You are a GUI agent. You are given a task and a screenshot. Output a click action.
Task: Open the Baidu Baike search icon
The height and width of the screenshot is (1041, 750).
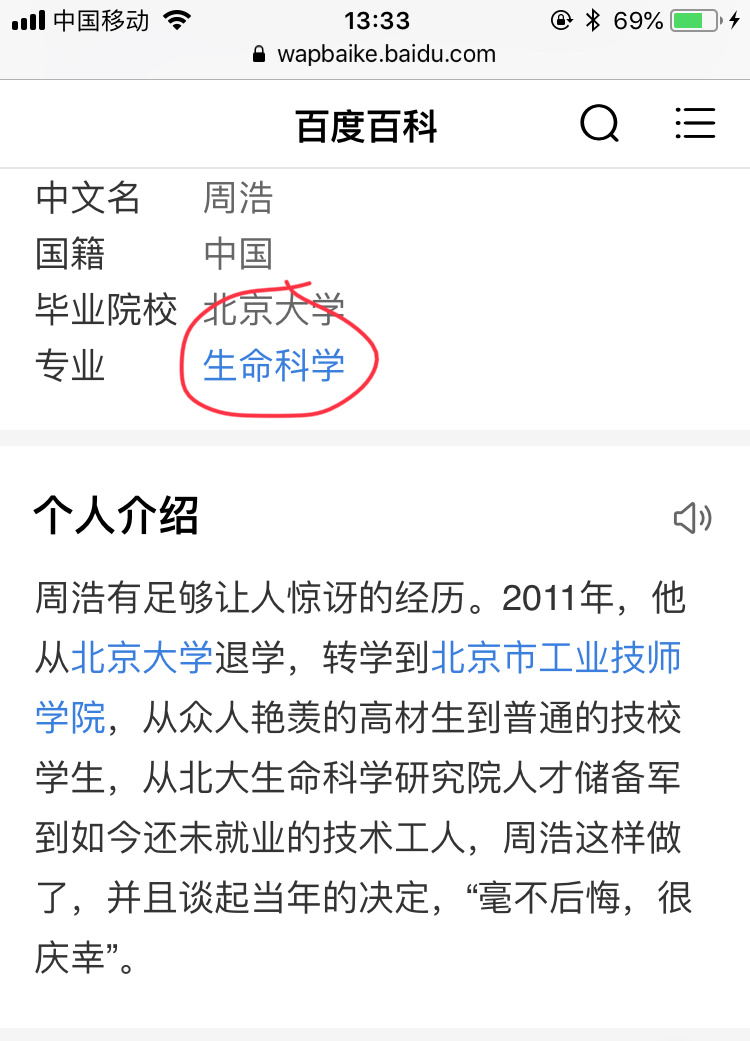[x=600, y=125]
